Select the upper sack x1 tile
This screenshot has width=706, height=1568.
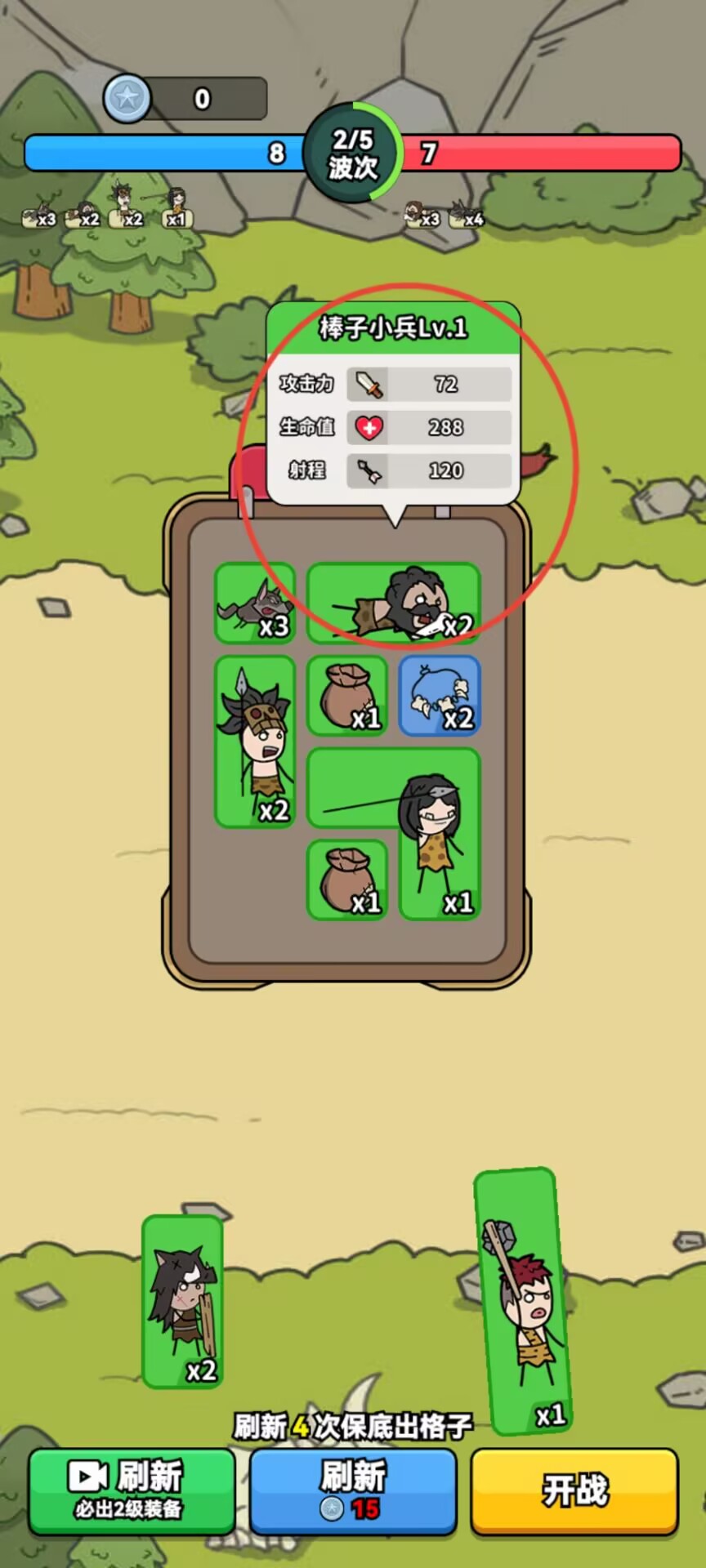347,696
